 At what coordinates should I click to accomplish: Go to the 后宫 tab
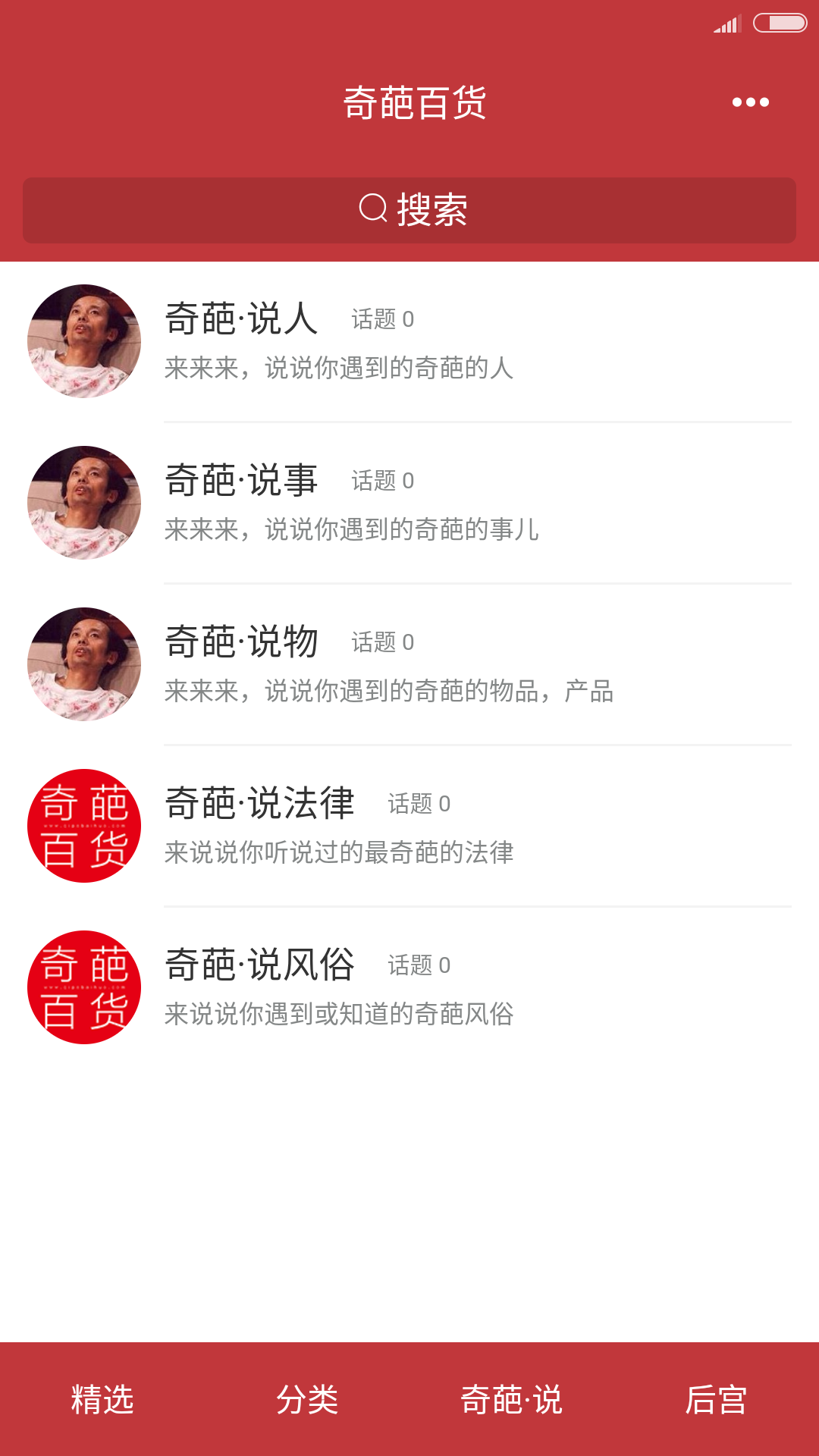coord(717,1399)
